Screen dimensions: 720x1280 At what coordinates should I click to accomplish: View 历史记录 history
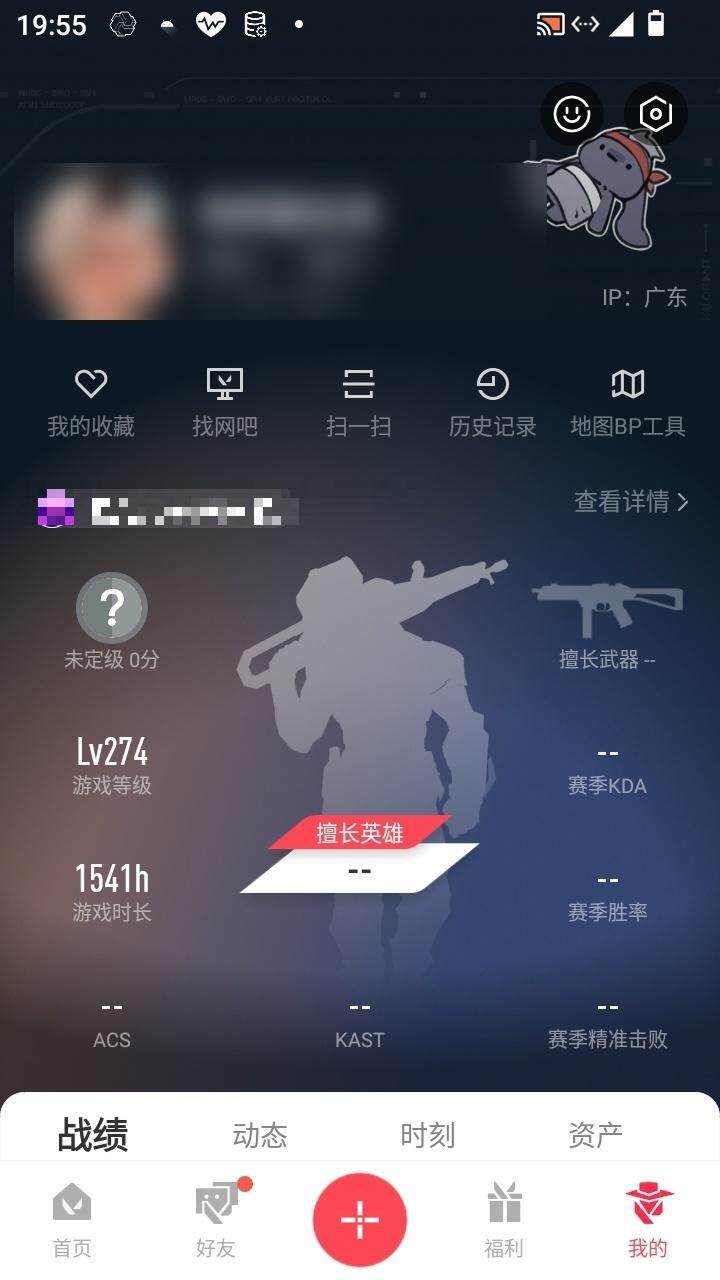(492, 402)
